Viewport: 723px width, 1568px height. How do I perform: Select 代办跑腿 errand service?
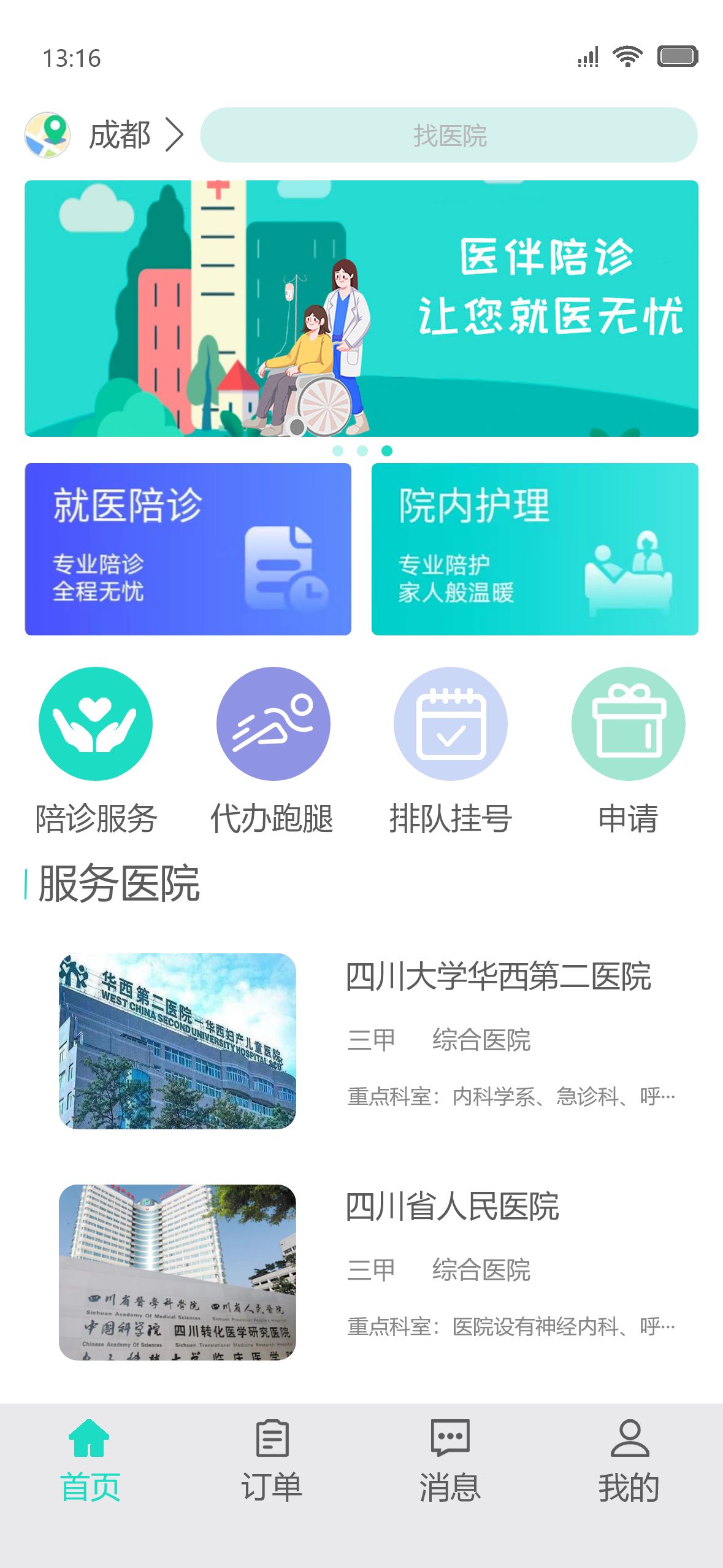[273, 724]
